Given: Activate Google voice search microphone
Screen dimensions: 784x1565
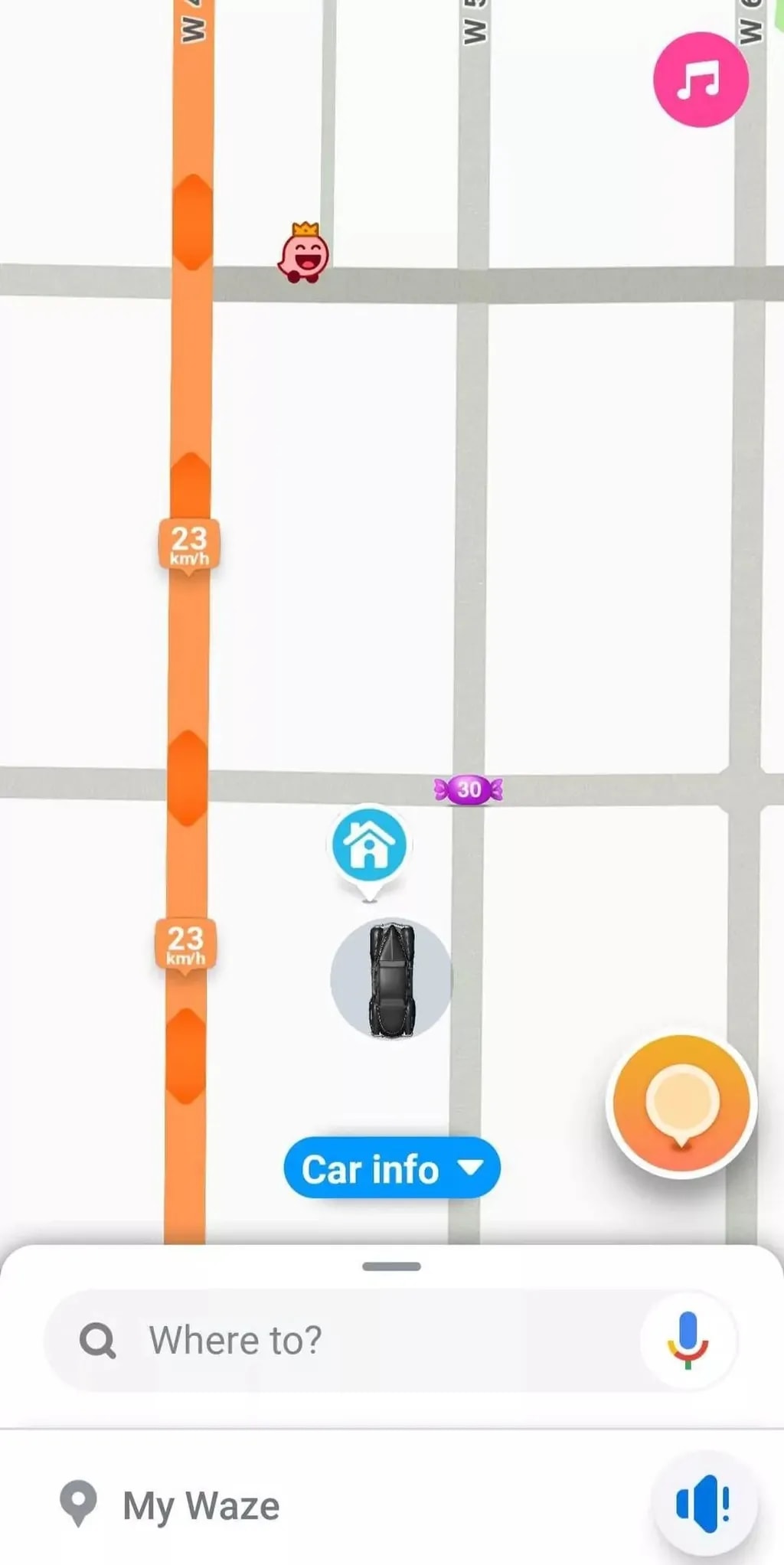Looking at the screenshot, I should point(687,1338).
